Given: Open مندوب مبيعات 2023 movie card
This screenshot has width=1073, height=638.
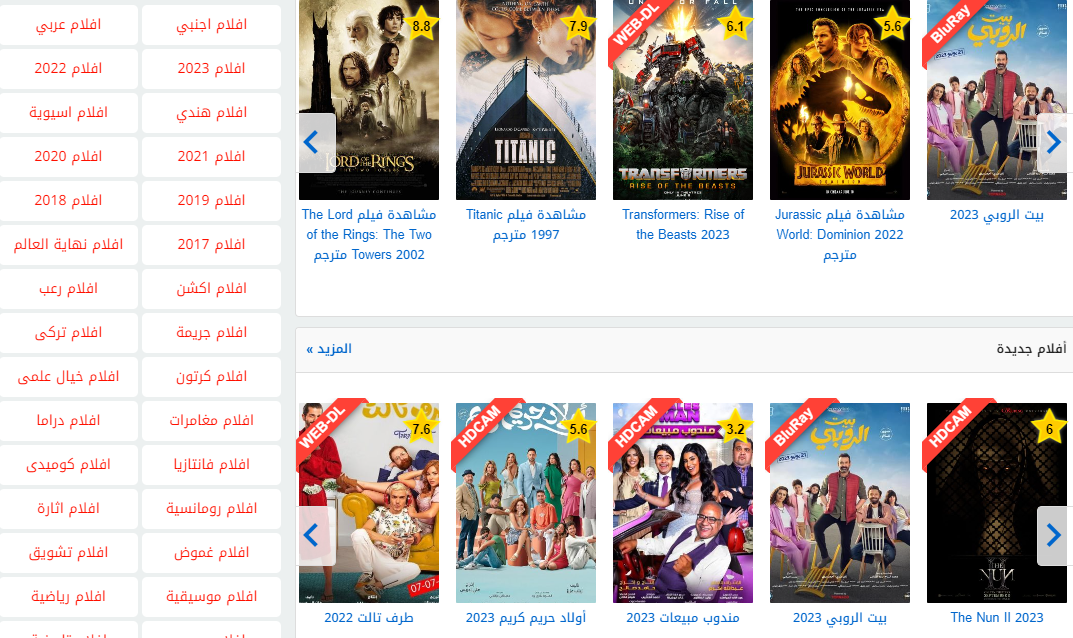Looking at the screenshot, I should coord(683,503).
